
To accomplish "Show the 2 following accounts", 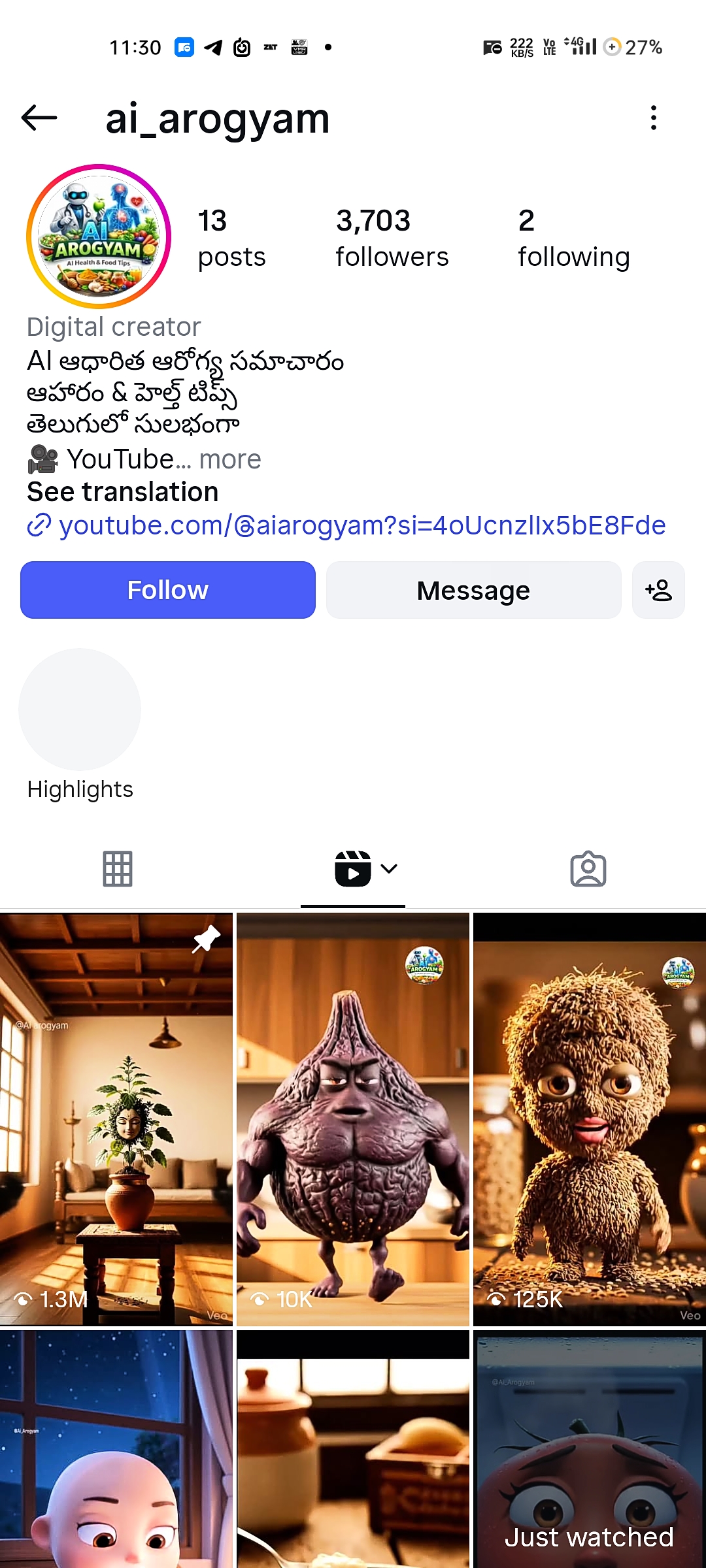I will coord(573,238).
